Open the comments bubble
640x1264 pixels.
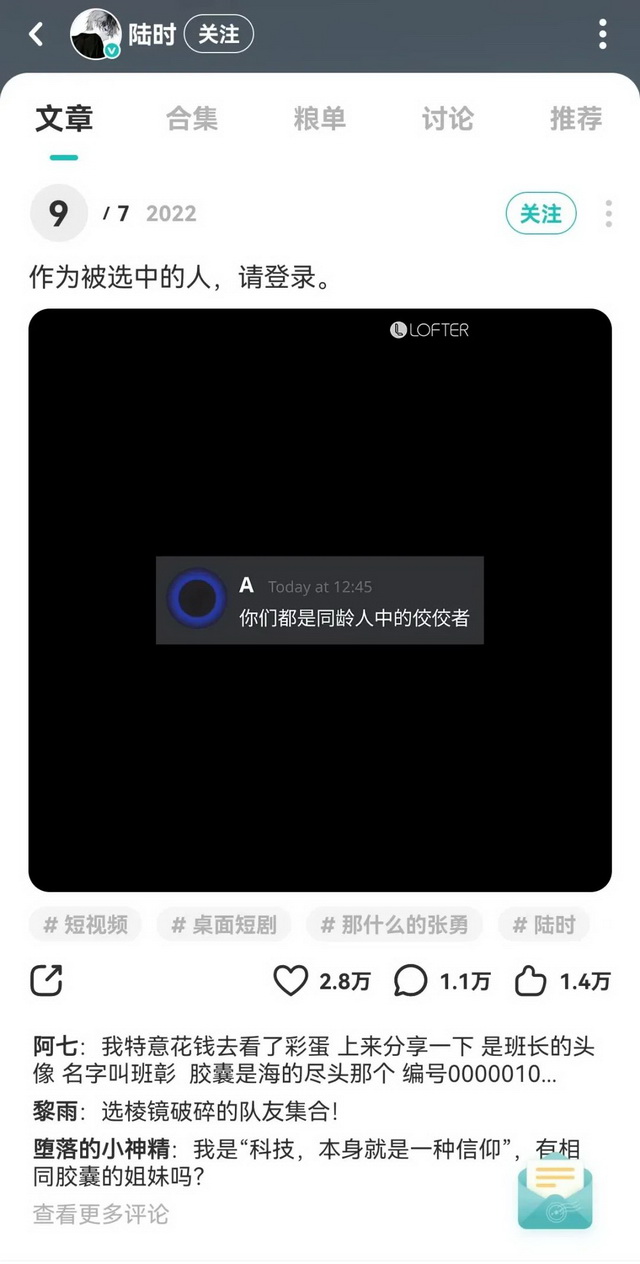tap(410, 981)
